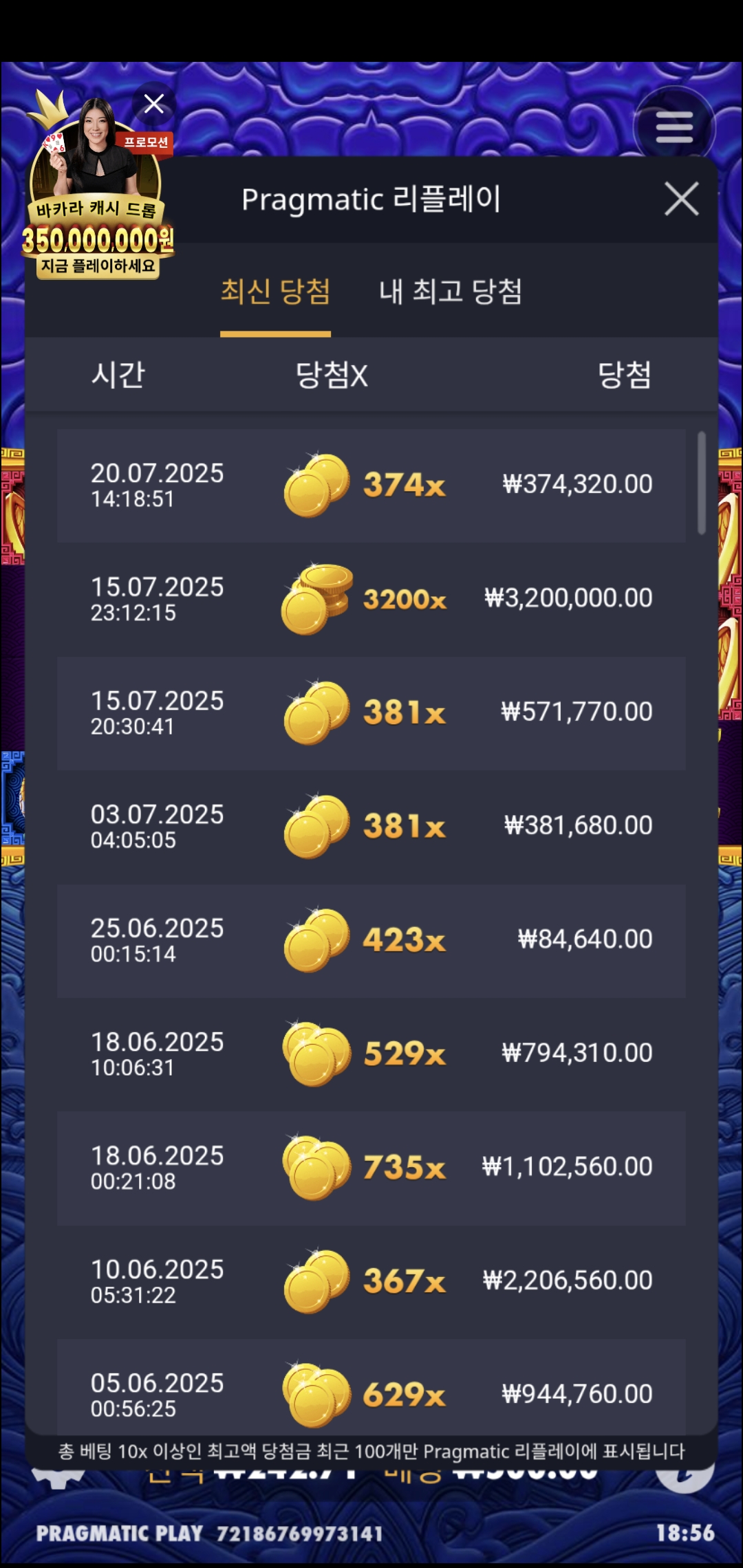
Task: Open the 381x replay worth ₩571,770.00
Action: tap(371, 713)
